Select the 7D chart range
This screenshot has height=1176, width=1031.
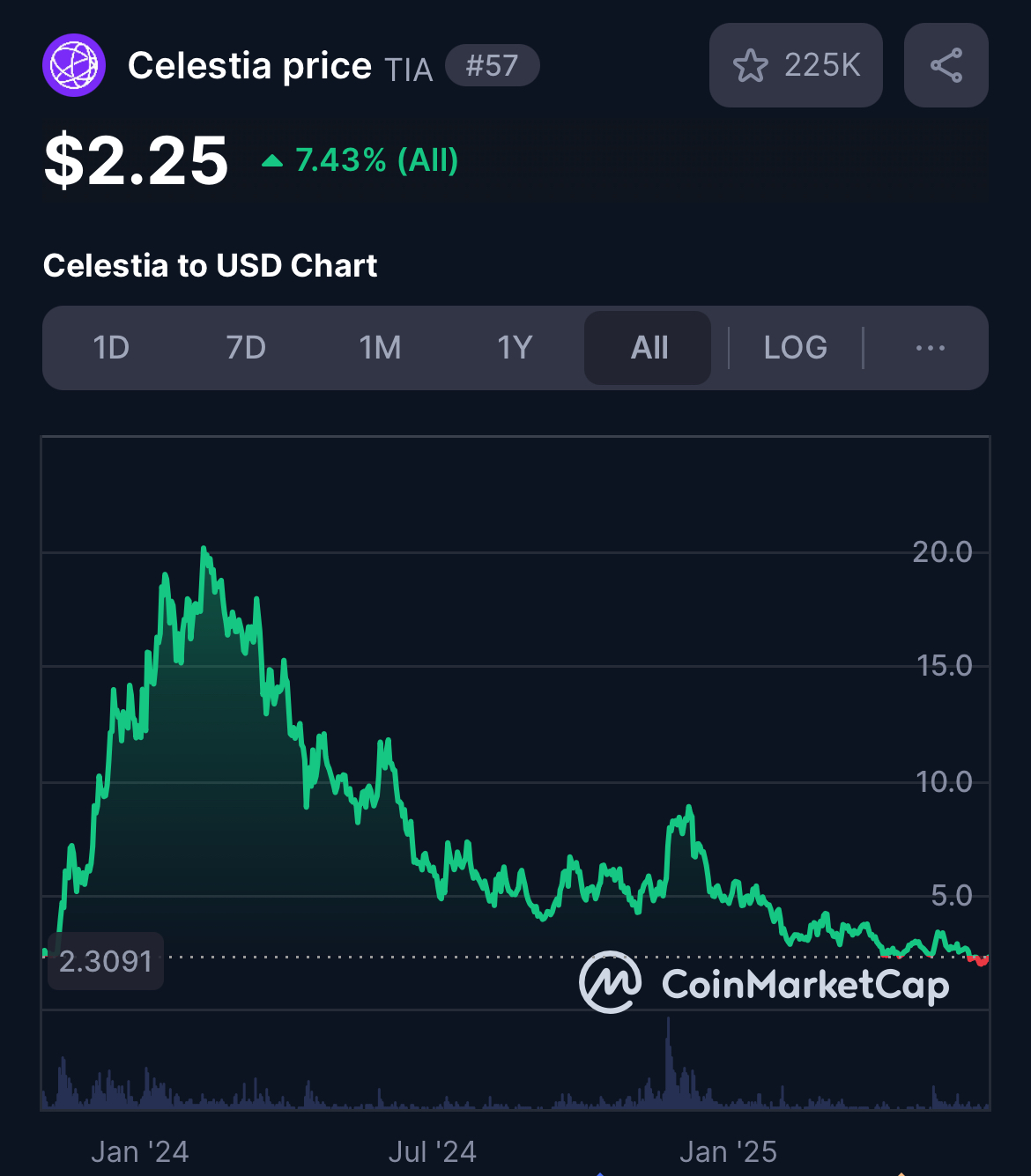(246, 348)
